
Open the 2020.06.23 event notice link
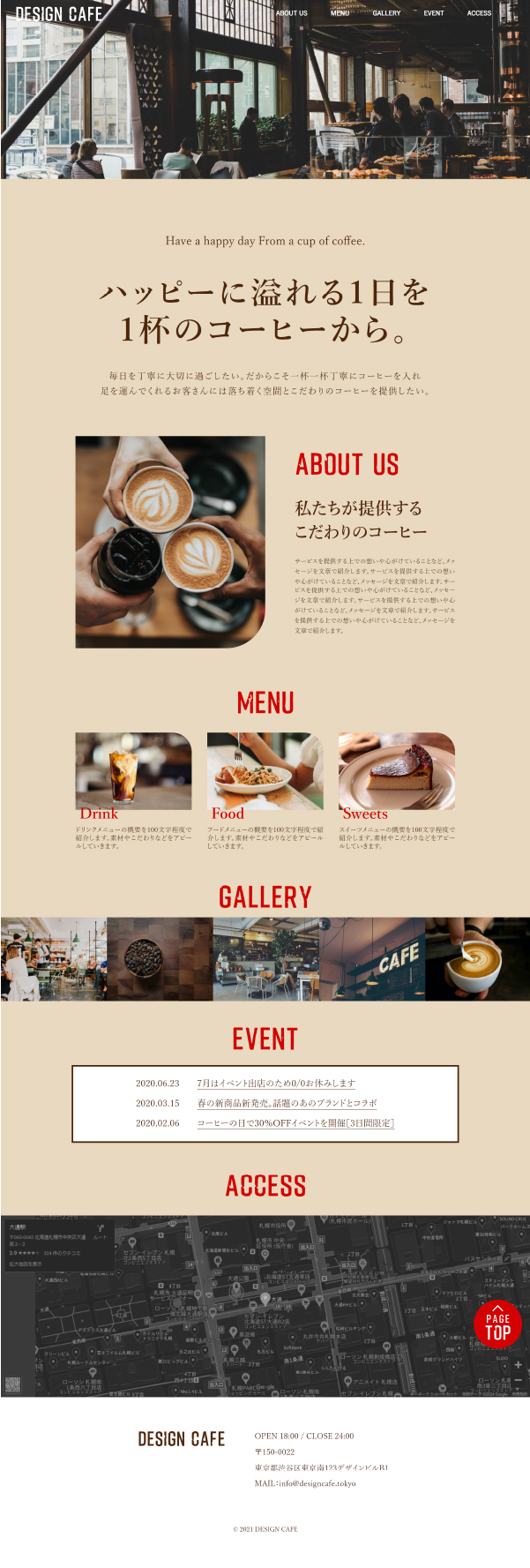pos(275,1083)
